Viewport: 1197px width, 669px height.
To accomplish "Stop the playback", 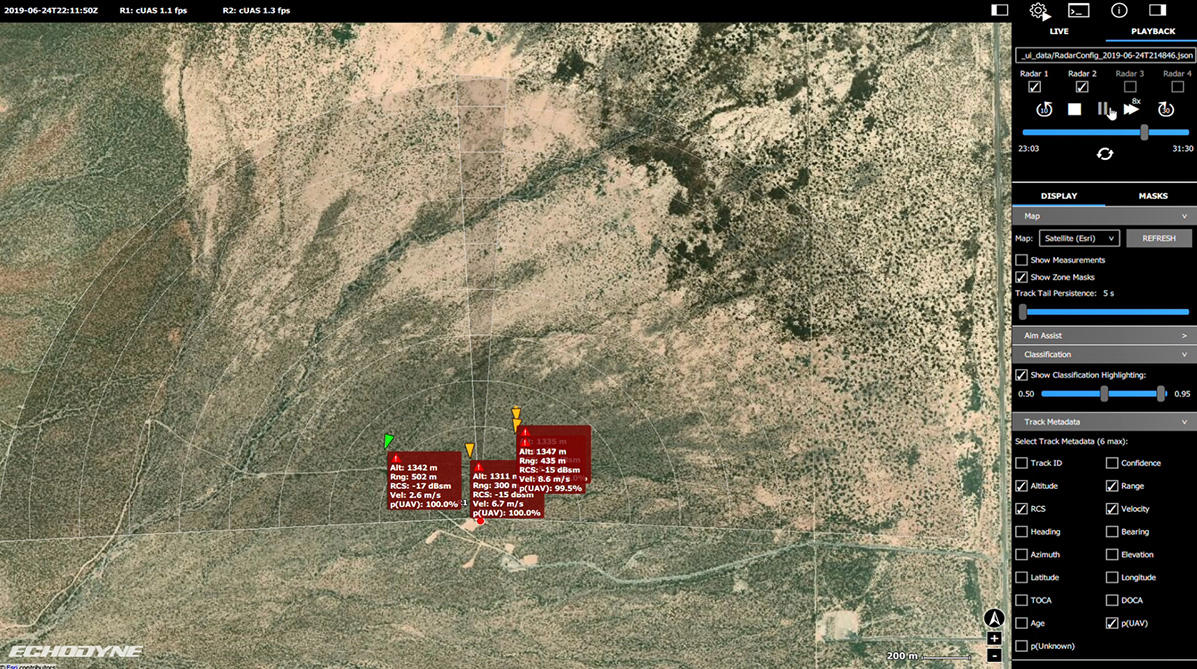I will pyautogui.click(x=1074, y=109).
